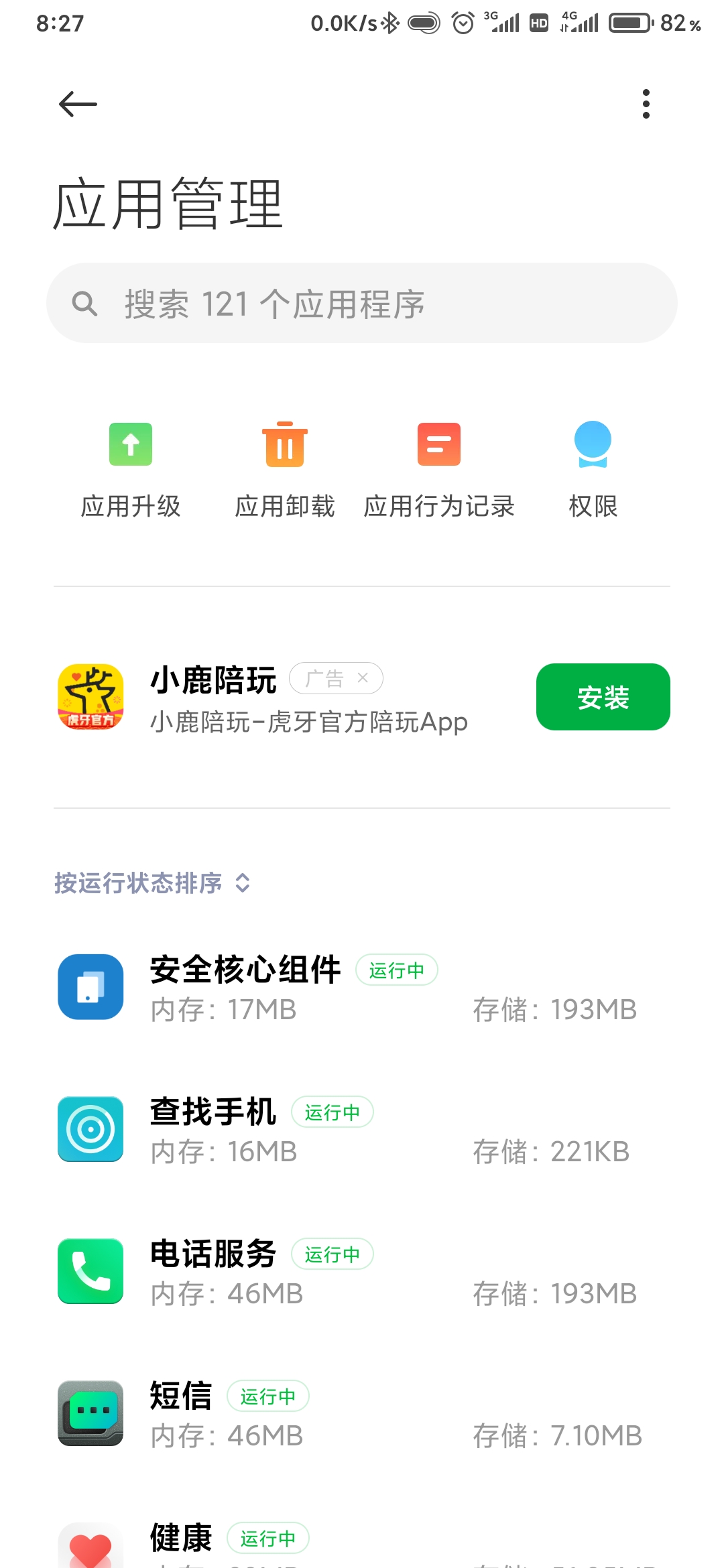Open 权限 permissions
The width and height of the screenshot is (724, 1568).
click(593, 470)
